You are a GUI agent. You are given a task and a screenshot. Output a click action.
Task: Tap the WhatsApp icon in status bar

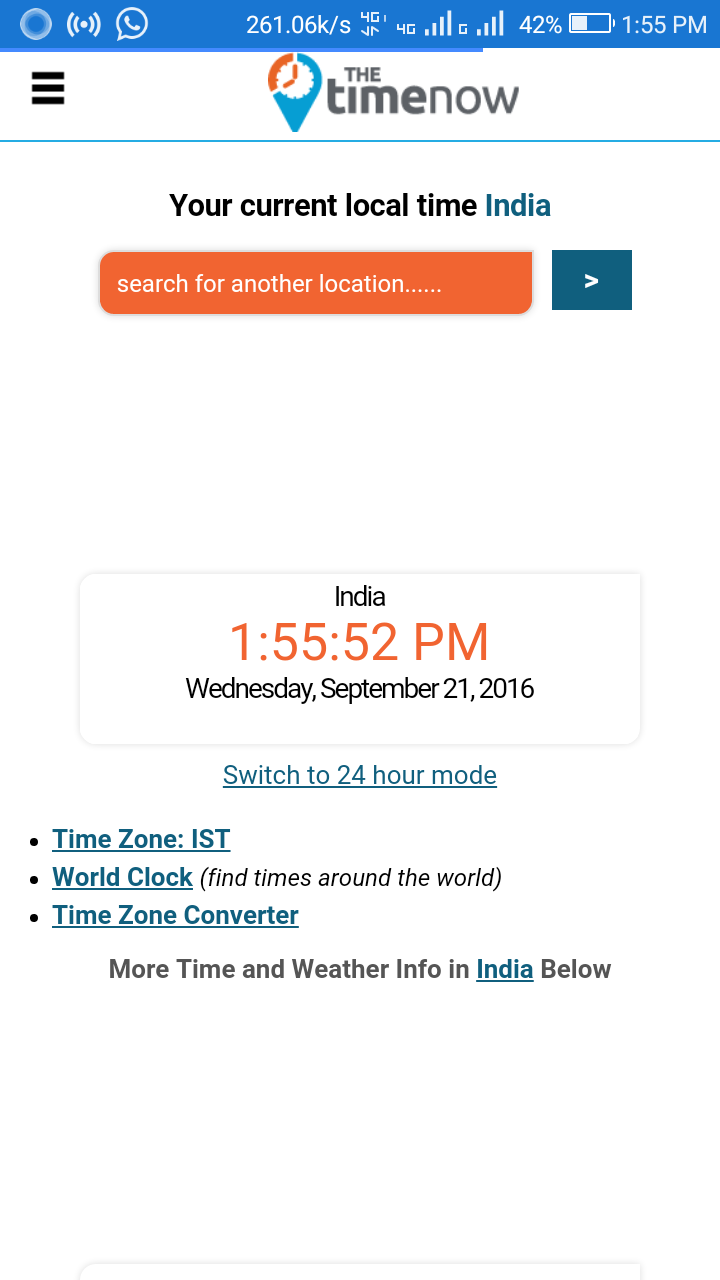pos(131,24)
